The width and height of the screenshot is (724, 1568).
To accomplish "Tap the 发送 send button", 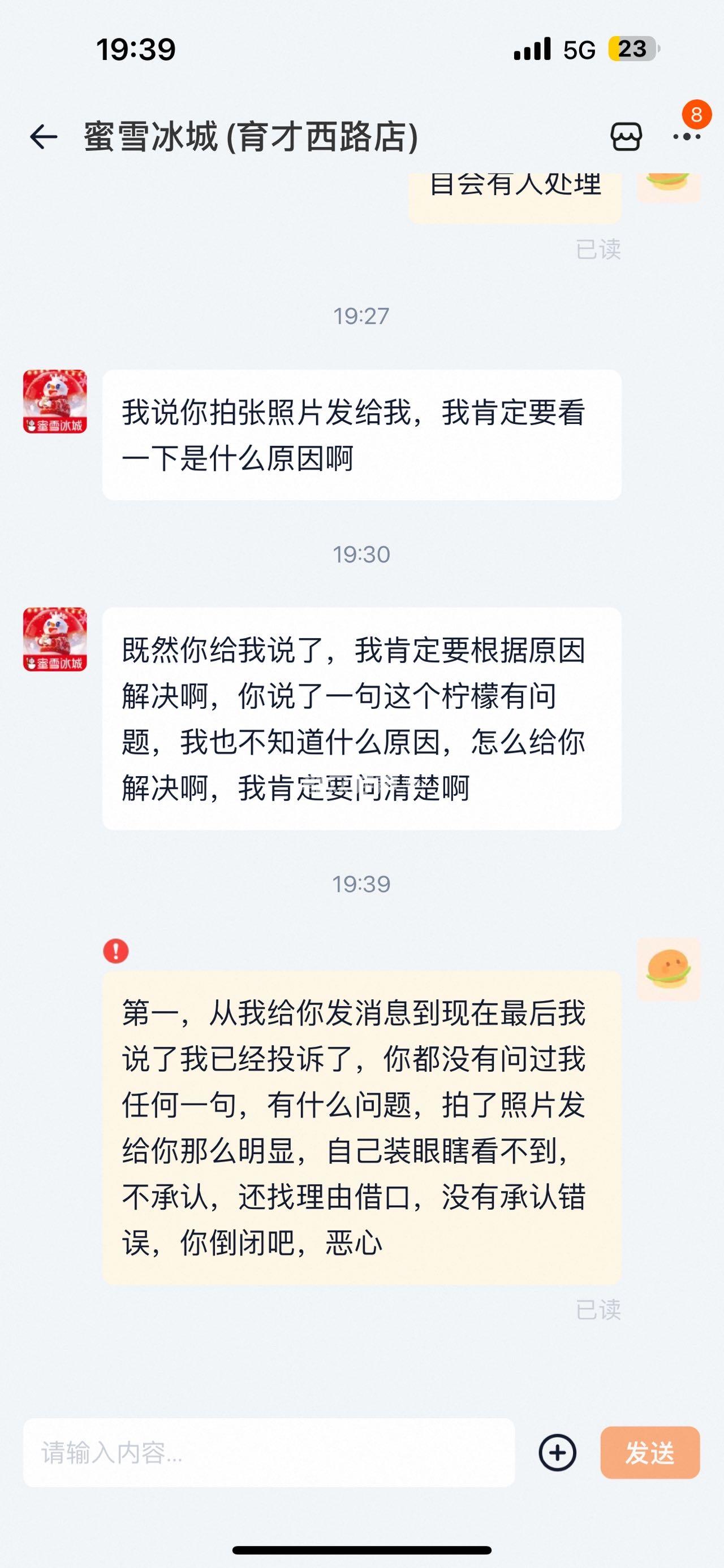I will point(650,1453).
